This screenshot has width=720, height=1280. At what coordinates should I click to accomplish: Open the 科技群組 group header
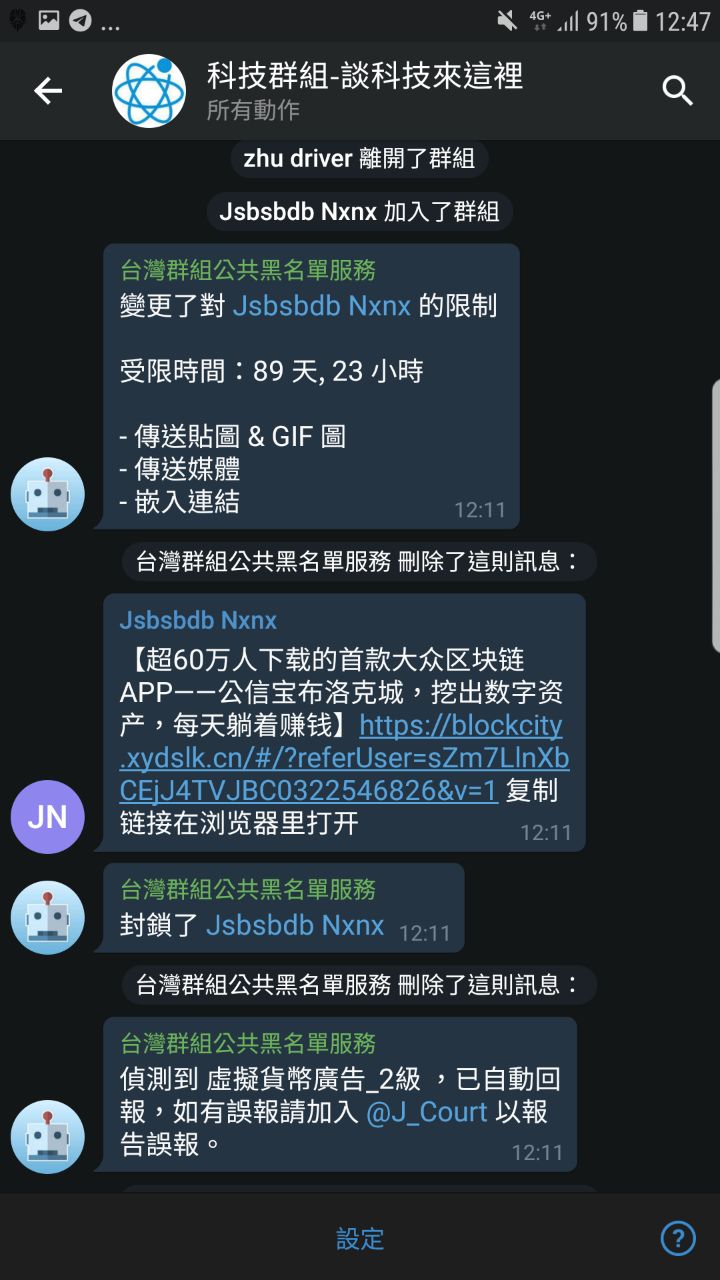[x=364, y=90]
